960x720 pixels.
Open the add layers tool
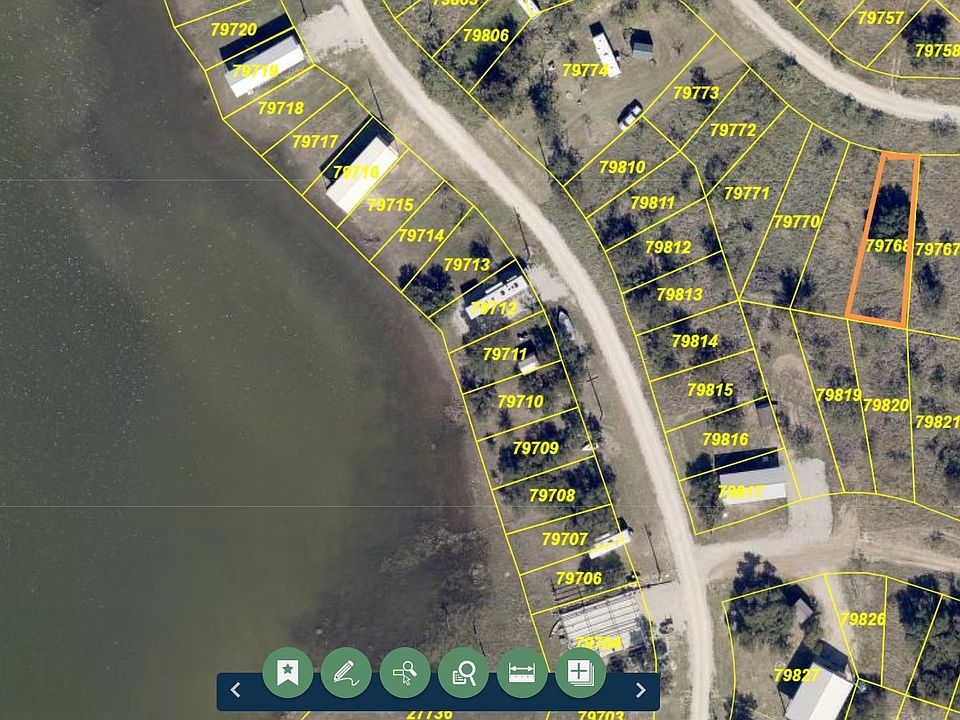pos(580,672)
